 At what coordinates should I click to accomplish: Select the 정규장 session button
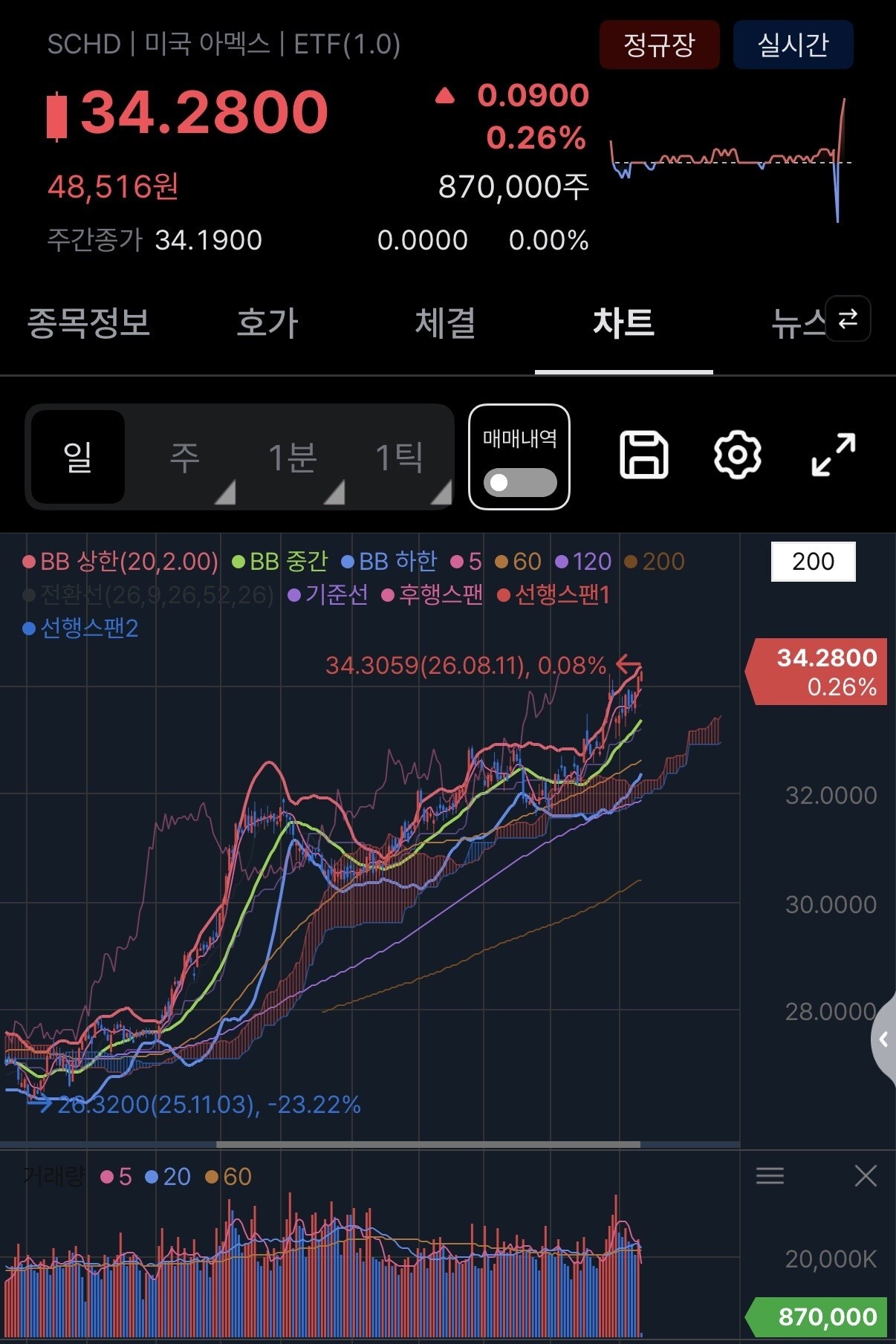pos(659,45)
